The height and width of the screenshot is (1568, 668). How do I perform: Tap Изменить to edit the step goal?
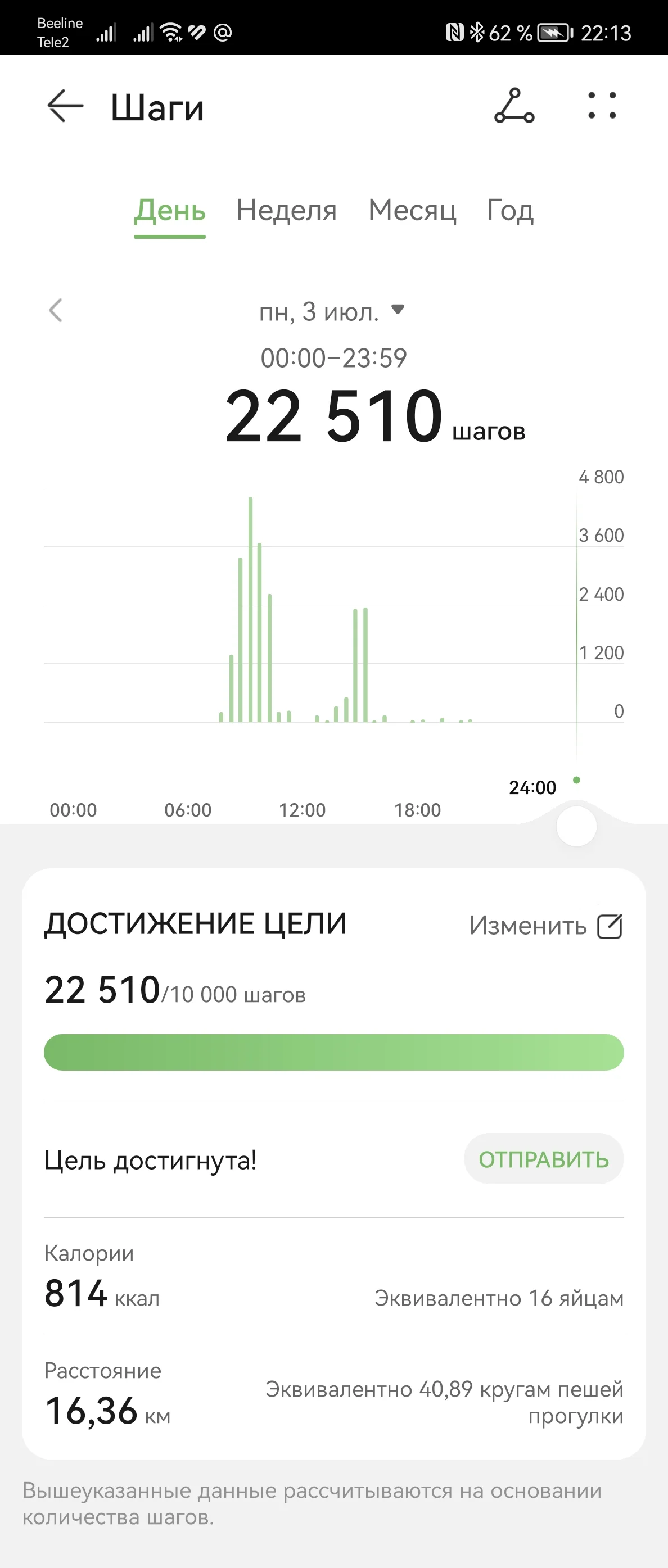coord(545,926)
